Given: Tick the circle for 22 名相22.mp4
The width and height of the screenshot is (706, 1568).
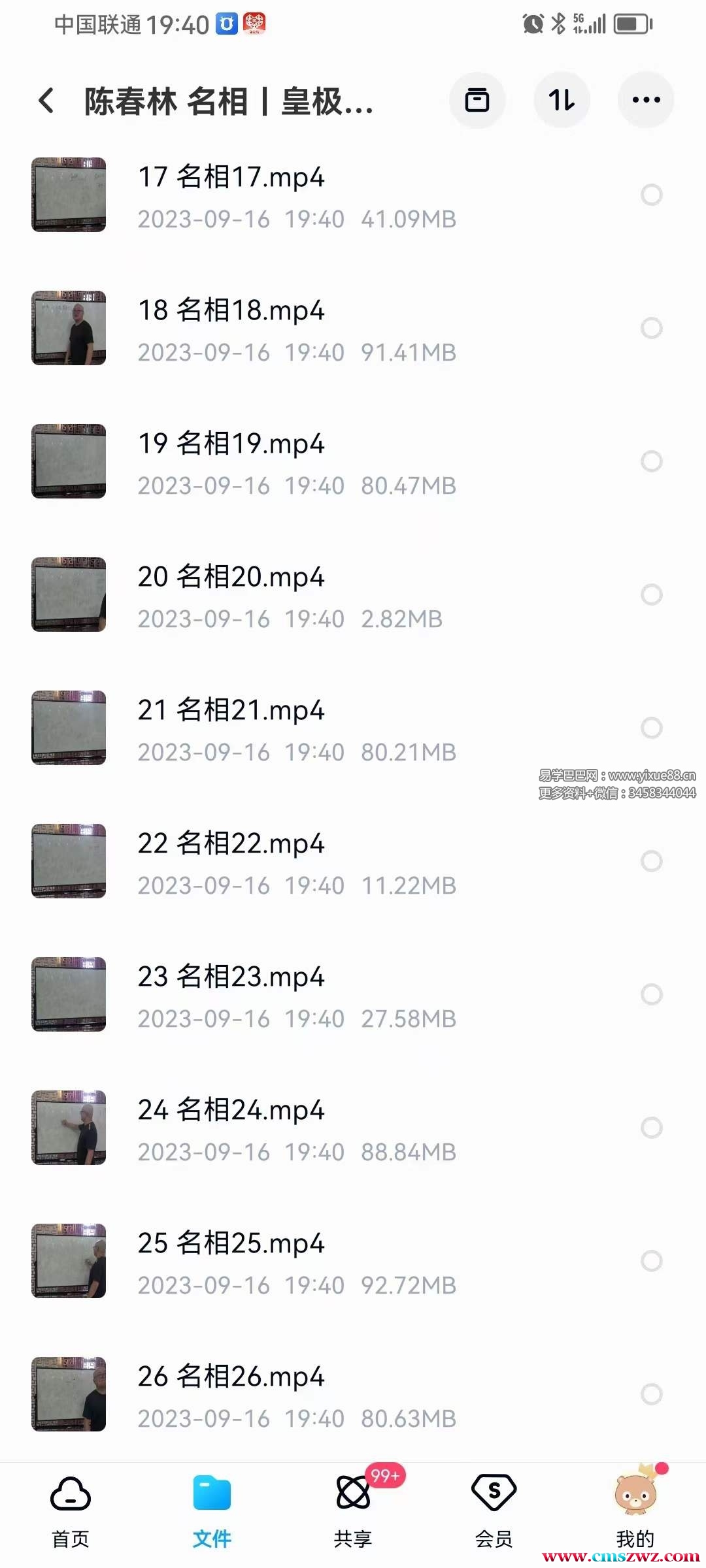Looking at the screenshot, I should coord(651,861).
